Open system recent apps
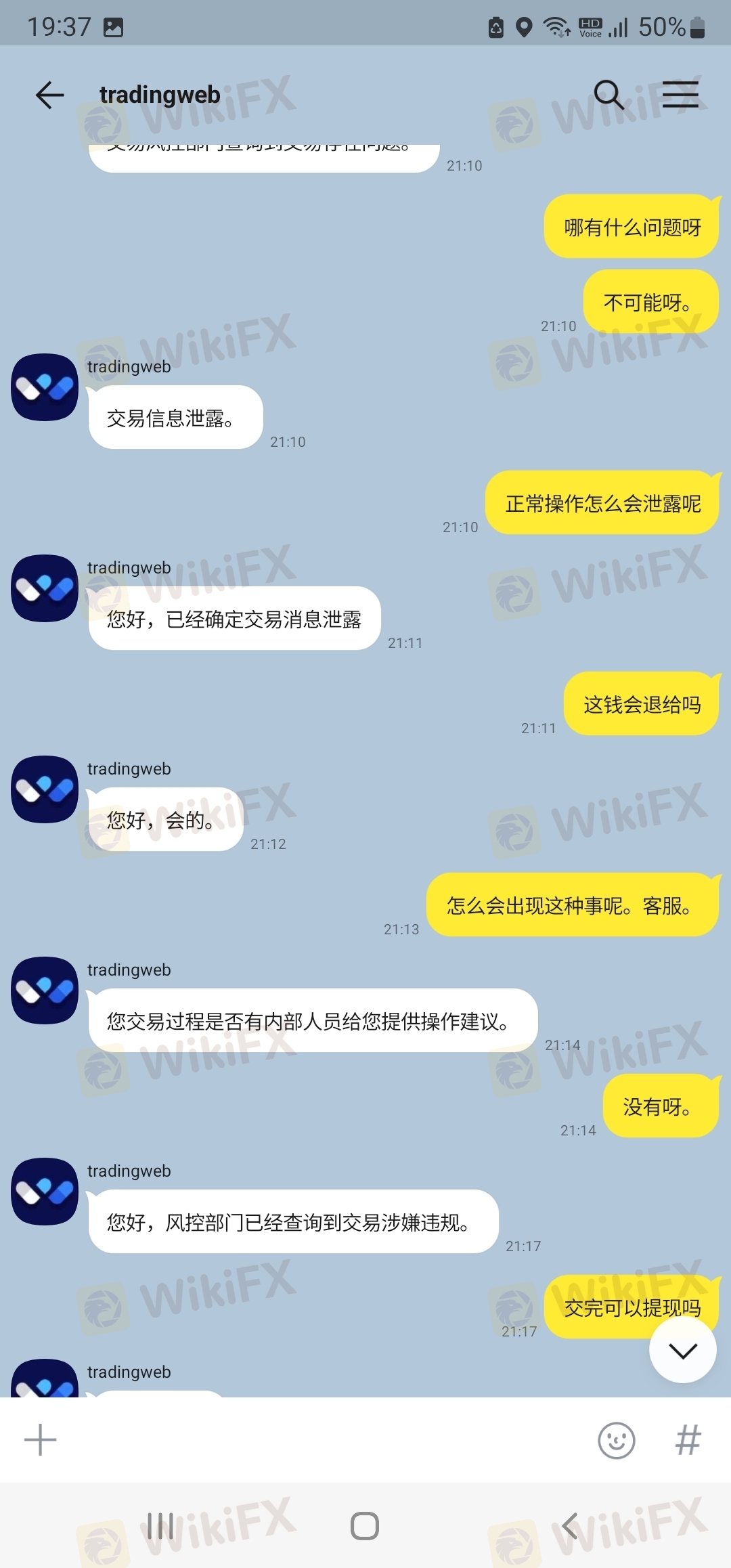Screen dimensions: 731x1568 pos(160,1526)
